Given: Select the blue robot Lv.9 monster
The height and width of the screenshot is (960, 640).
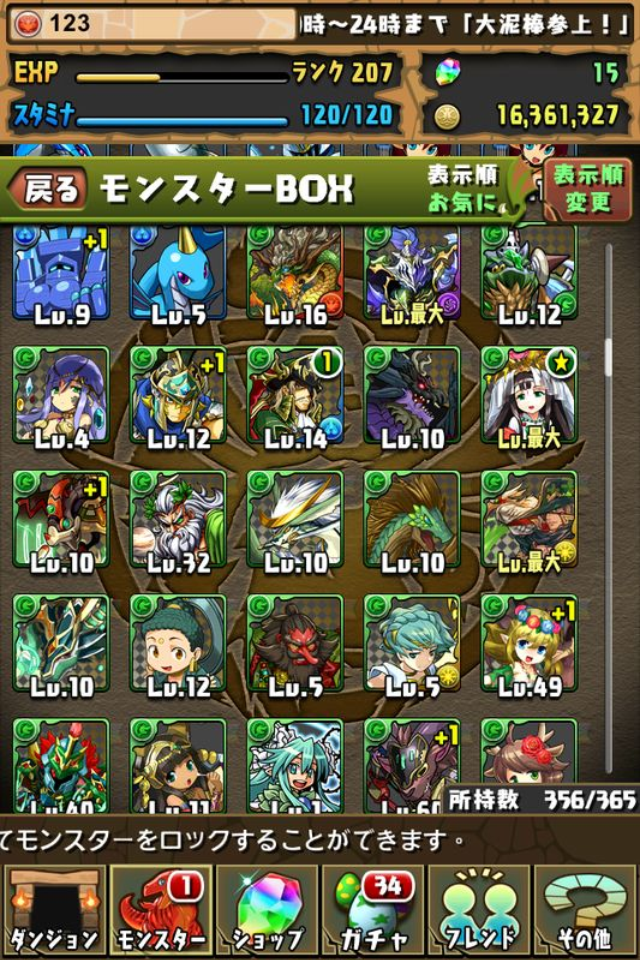Looking at the screenshot, I should coord(60,275).
